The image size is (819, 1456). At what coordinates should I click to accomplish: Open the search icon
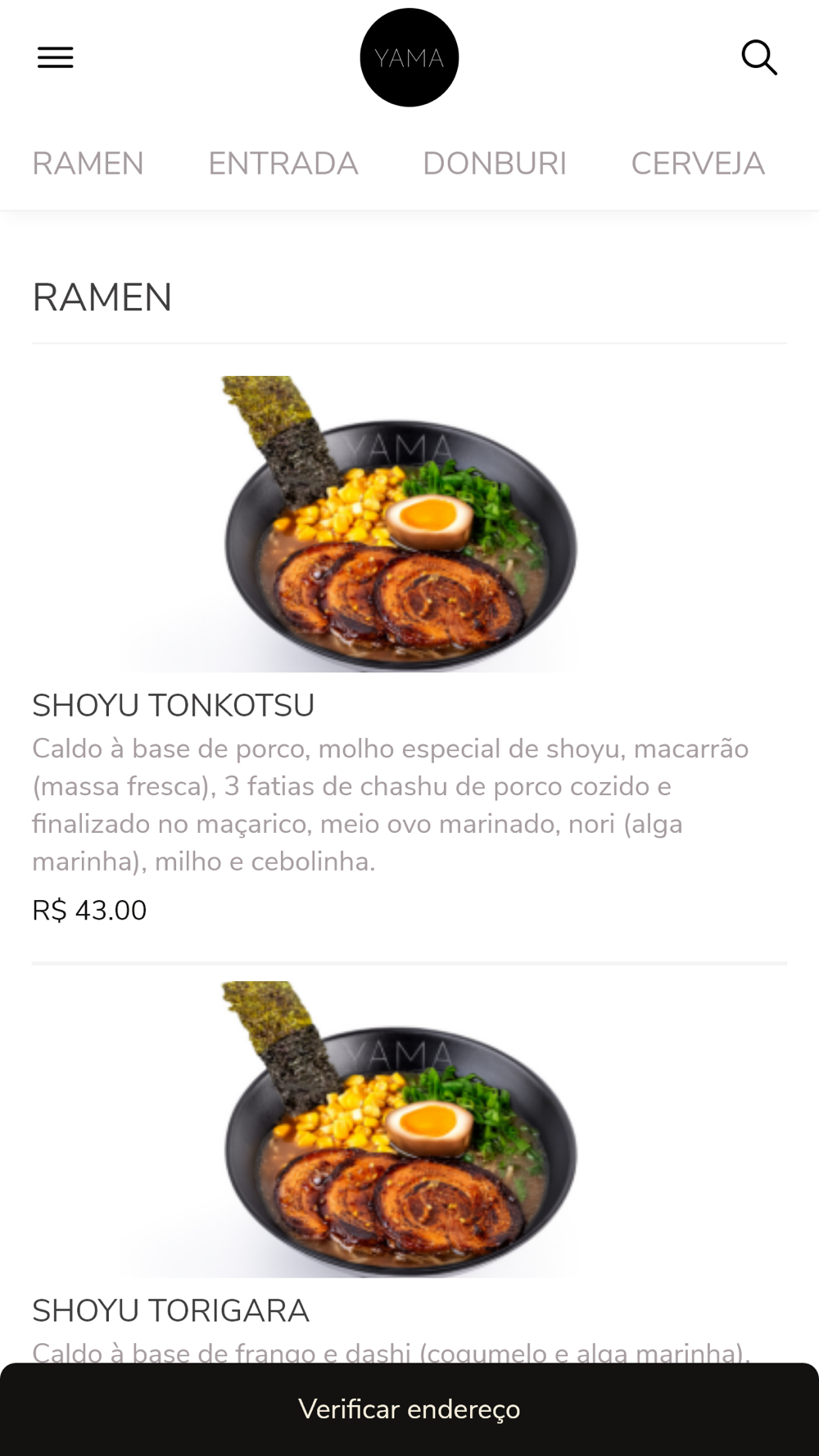point(758,57)
